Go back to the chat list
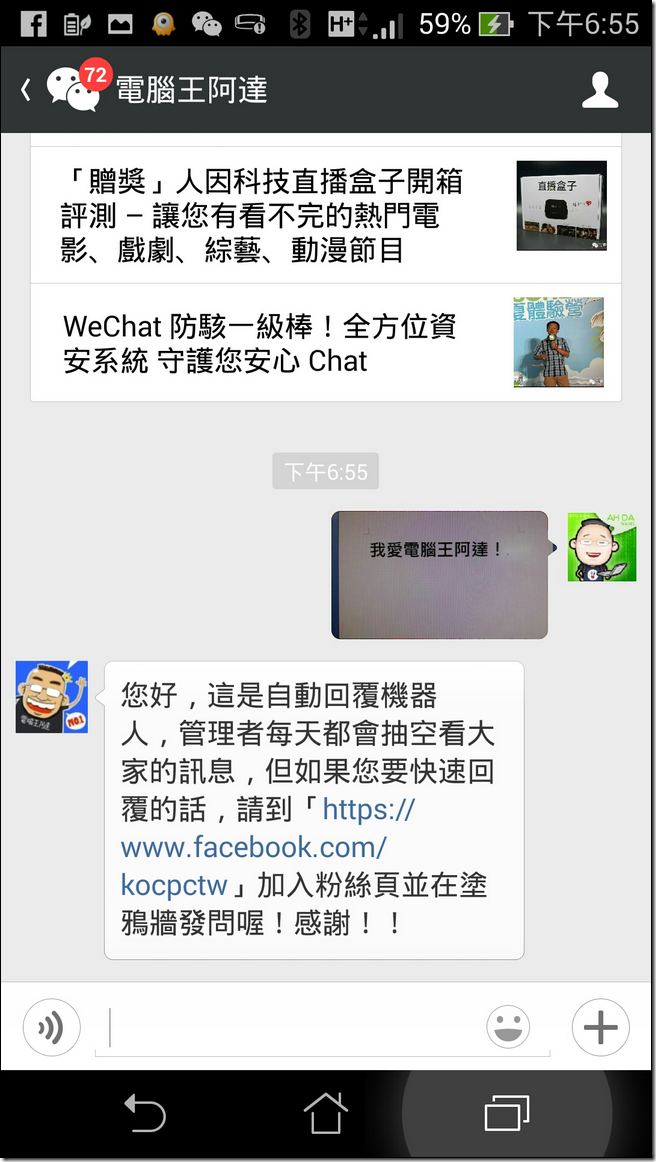 28,90
